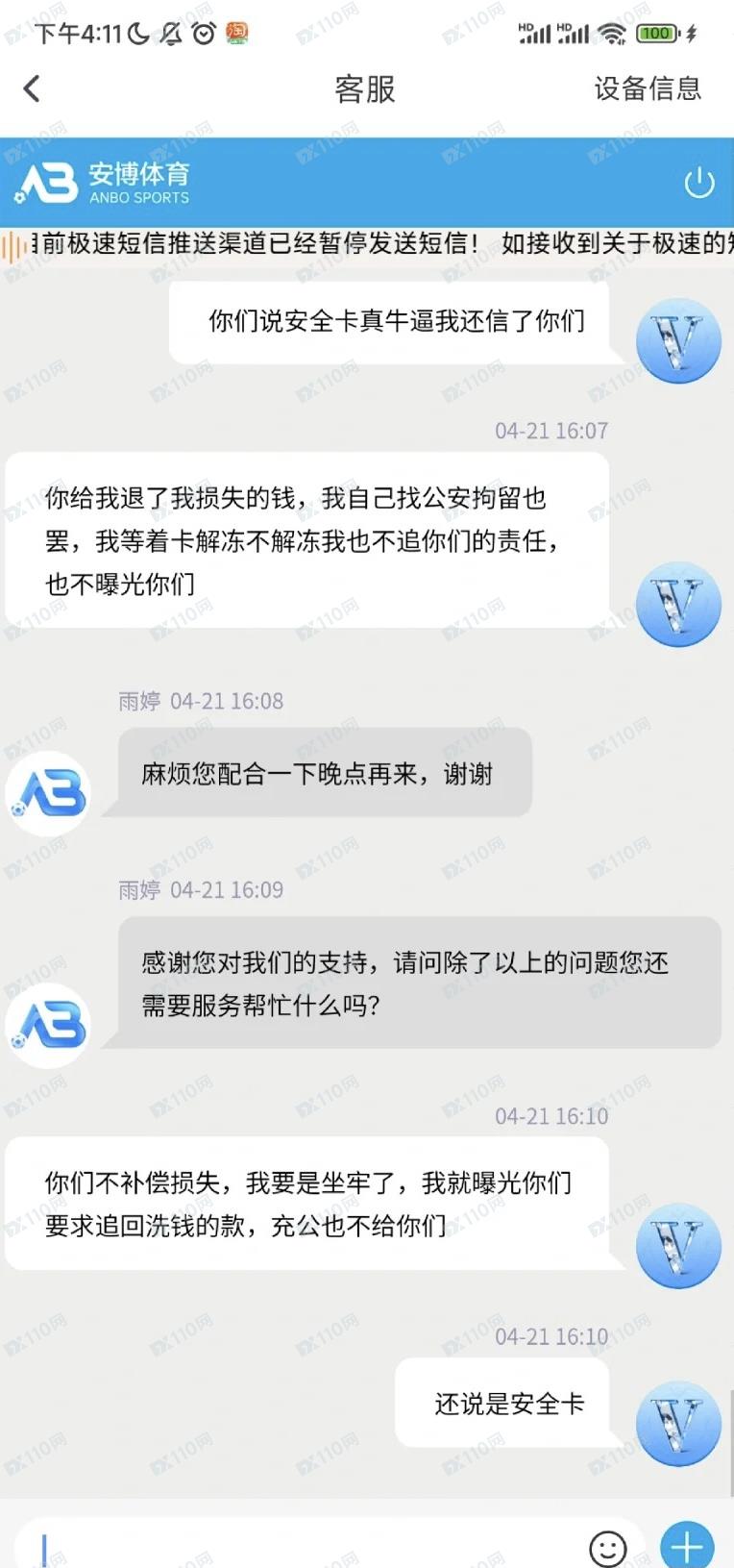Open the plus attachment menu

687,1546
